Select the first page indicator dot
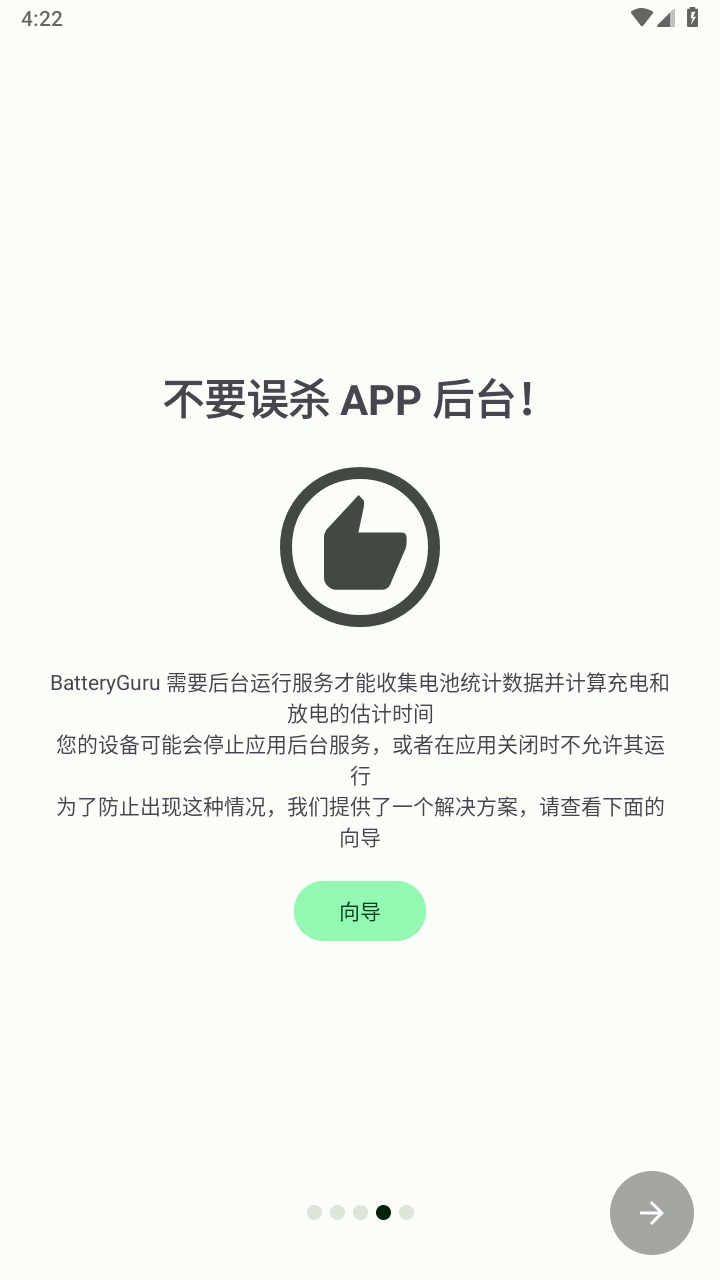This screenshot has width=720, height=1280. pyautogui.click(x=314, y=1213)
